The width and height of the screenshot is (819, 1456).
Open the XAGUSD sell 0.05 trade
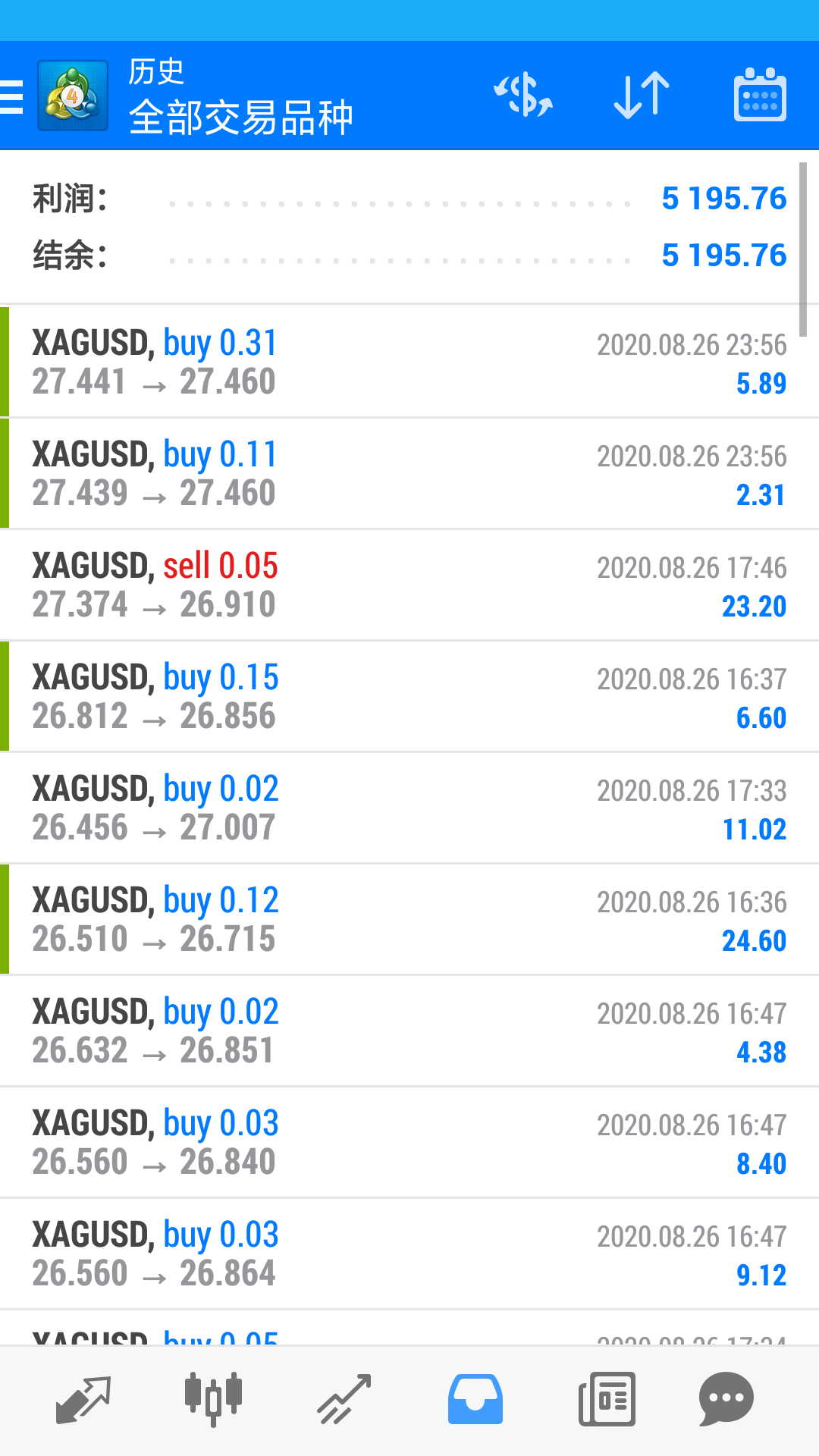pos(409,585)
